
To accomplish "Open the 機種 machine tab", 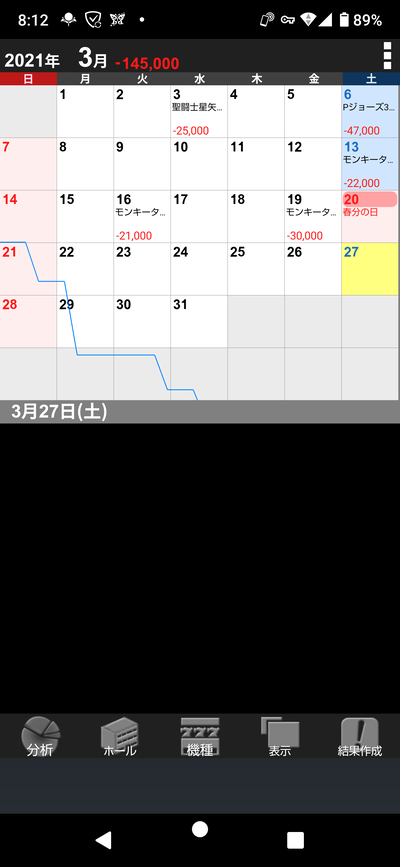I will click(200, 737).
